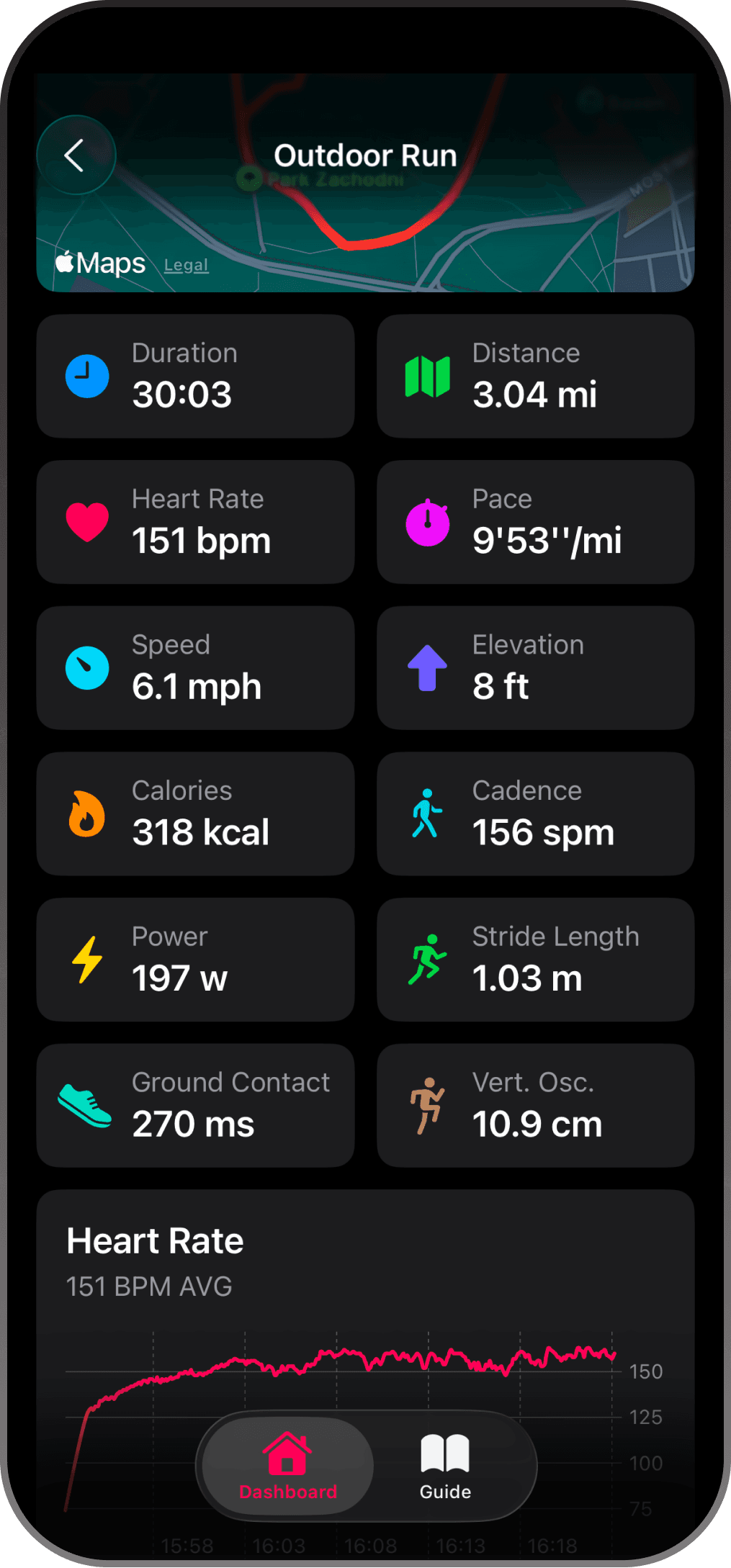This screenshot has height=1568, width=731.
Task: Click the Apple Maps attribution
Action: tap(100, 263)
